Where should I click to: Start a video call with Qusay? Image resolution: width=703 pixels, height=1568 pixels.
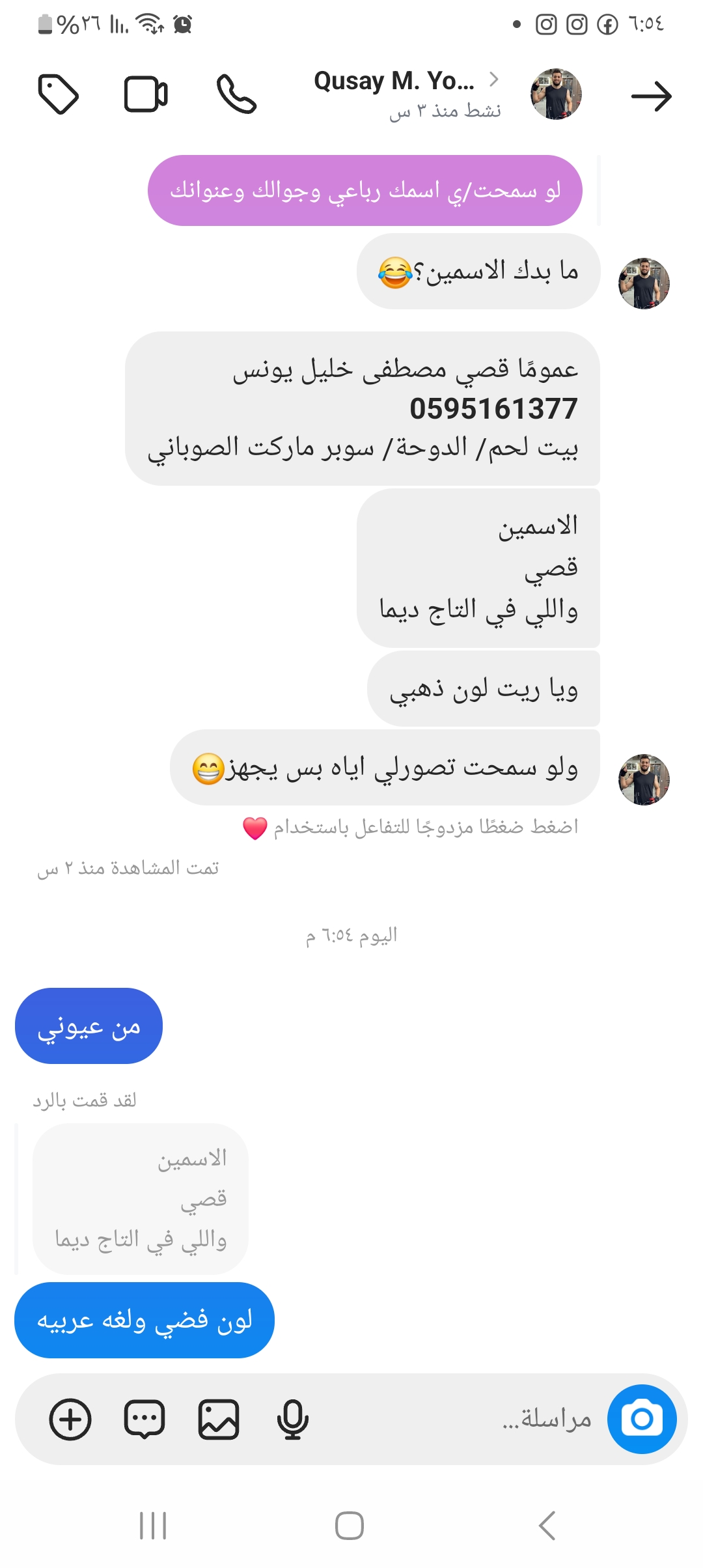(146, 94)
